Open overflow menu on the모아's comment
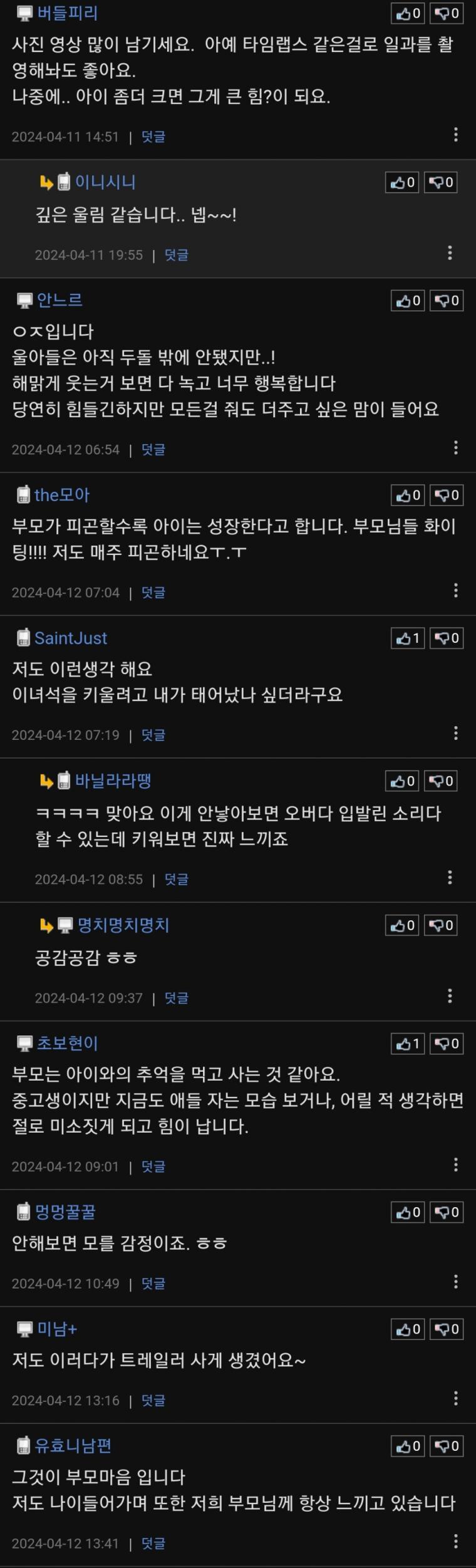The height and width of the screenshot is (1568, 476). pos(455,591)
